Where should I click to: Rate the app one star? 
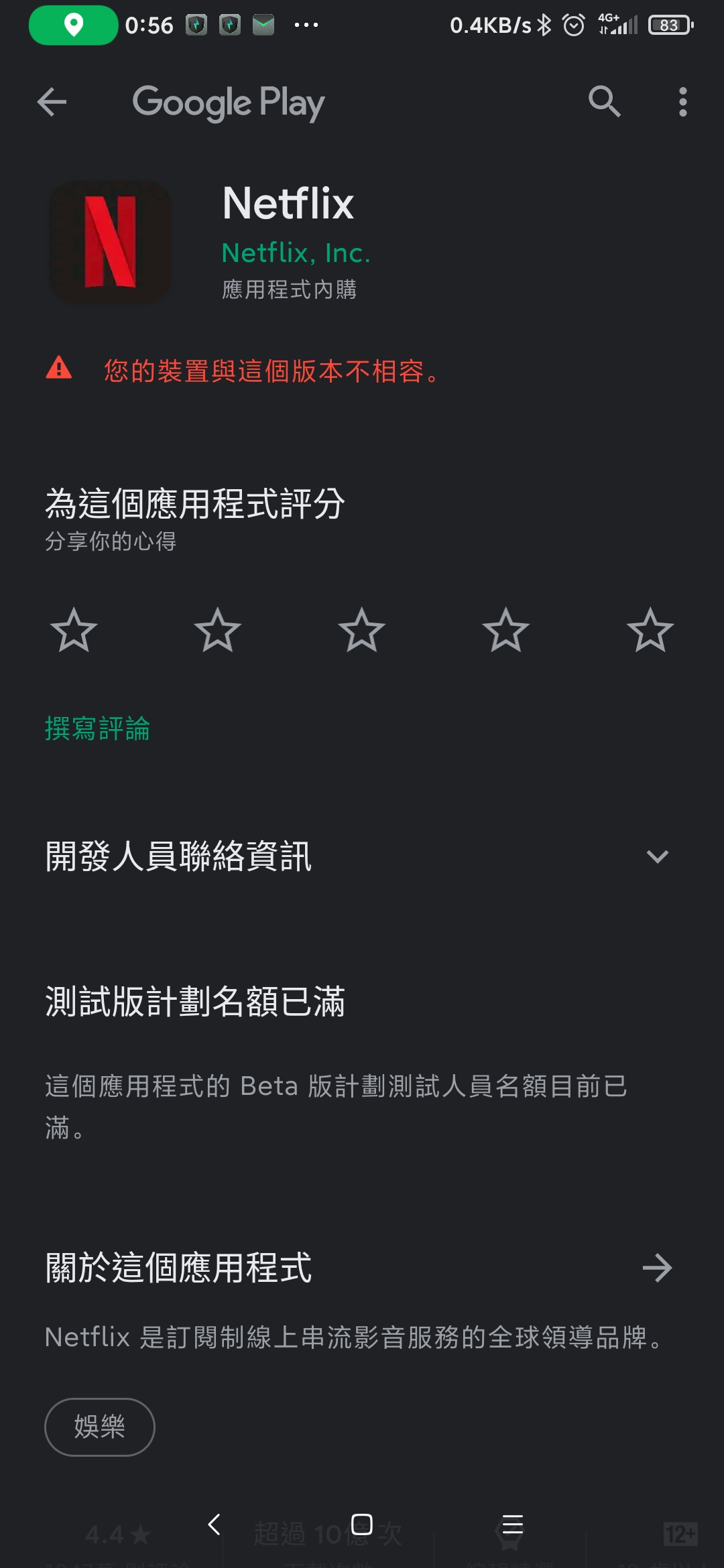74,630
